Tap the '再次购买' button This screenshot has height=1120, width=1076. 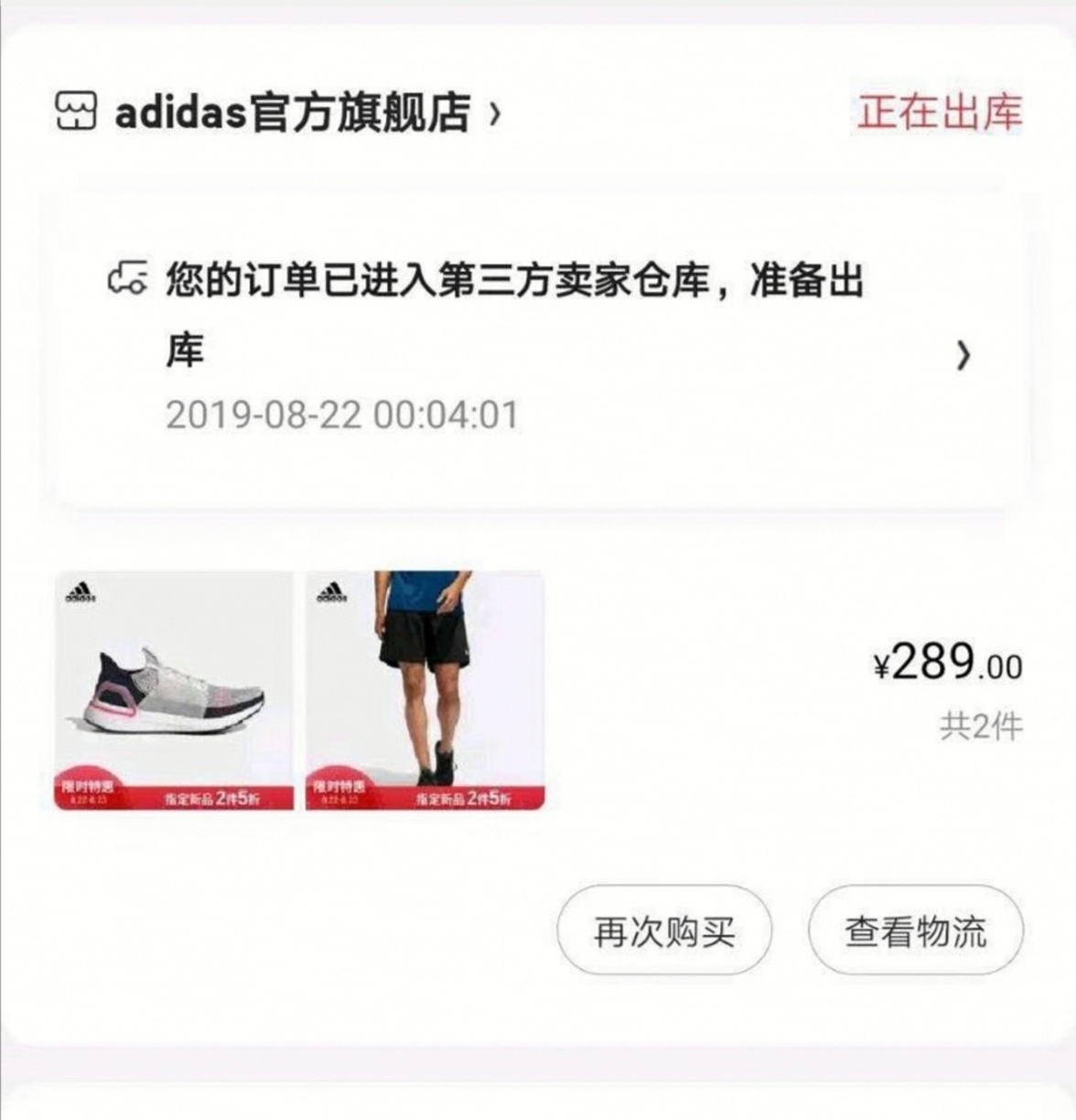point(662,932)
